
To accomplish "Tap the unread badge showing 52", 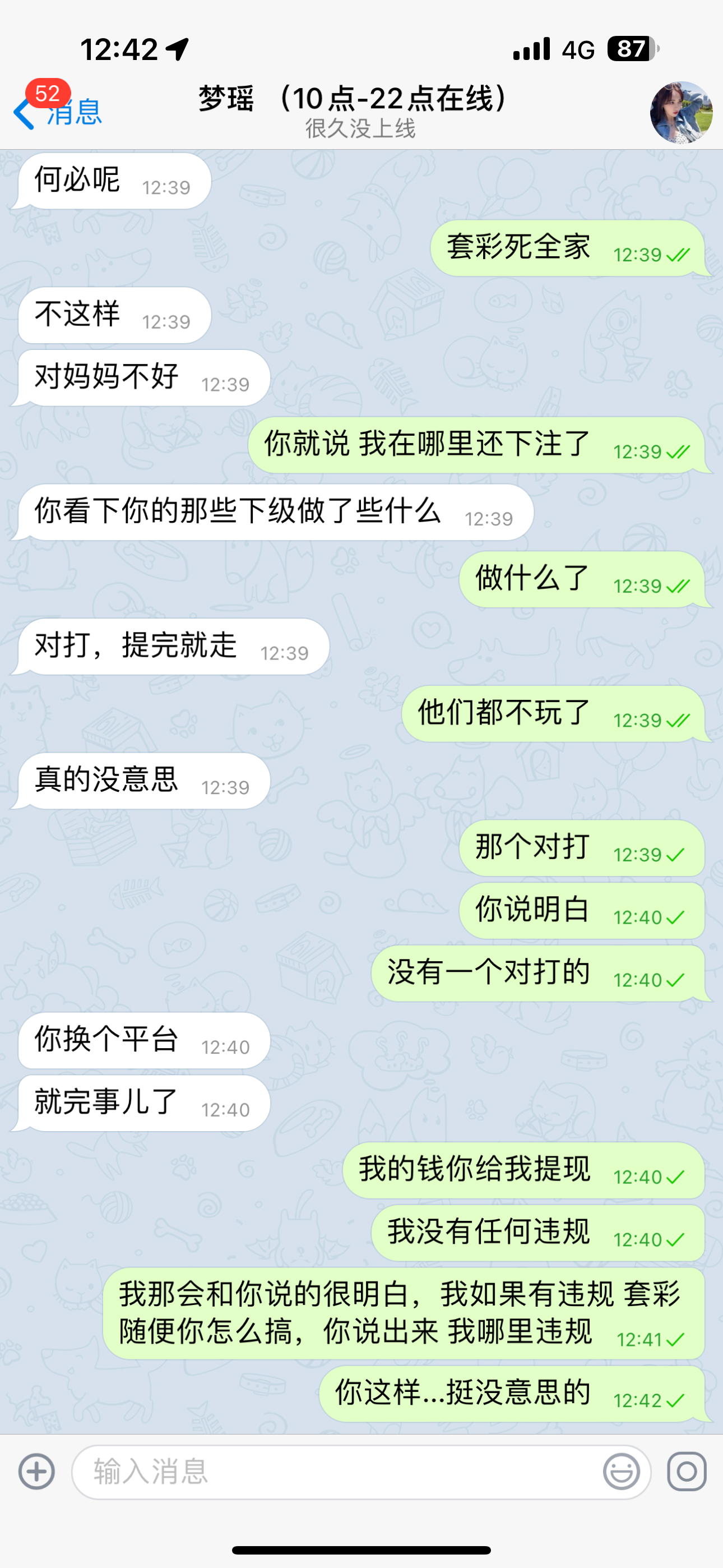I will click(48, 93).
